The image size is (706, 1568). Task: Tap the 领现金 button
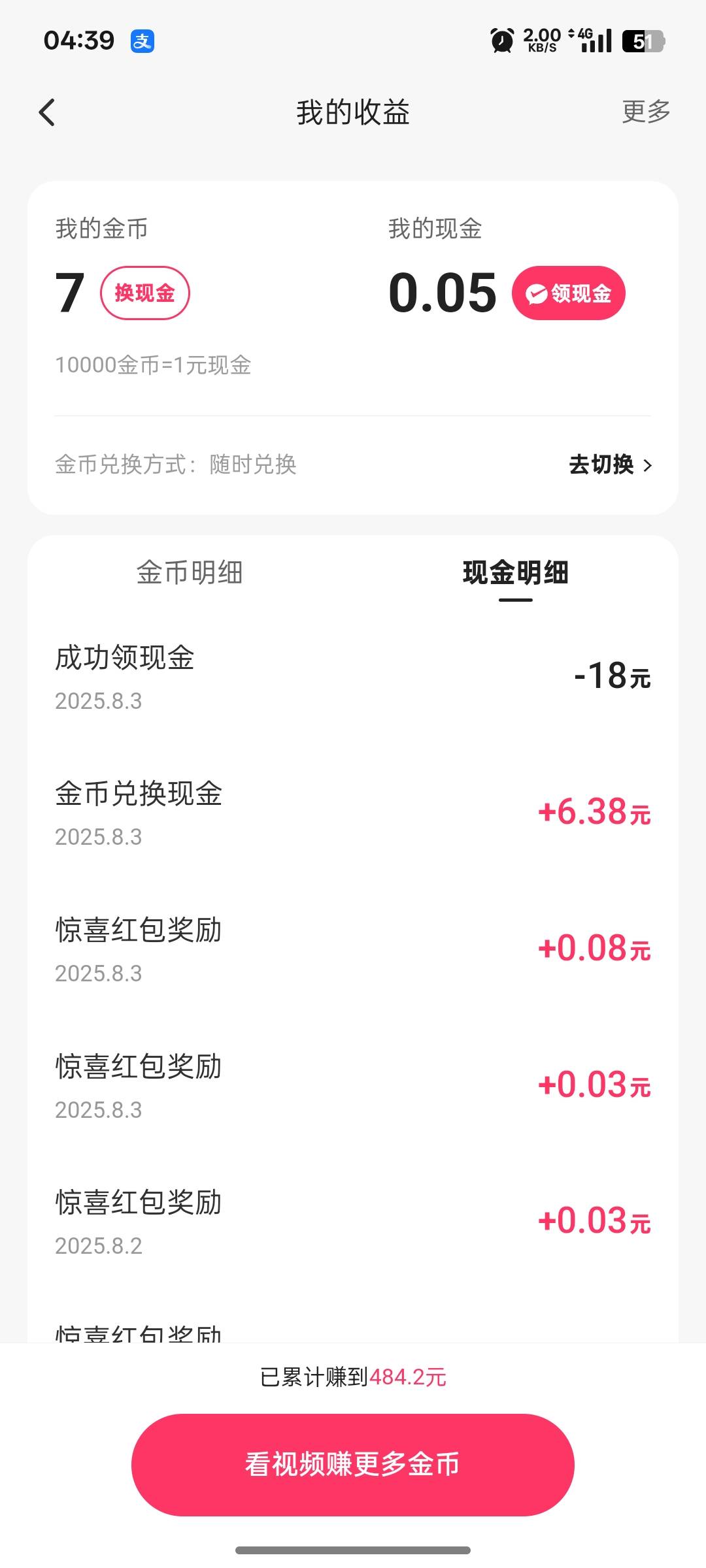[568, 293]
